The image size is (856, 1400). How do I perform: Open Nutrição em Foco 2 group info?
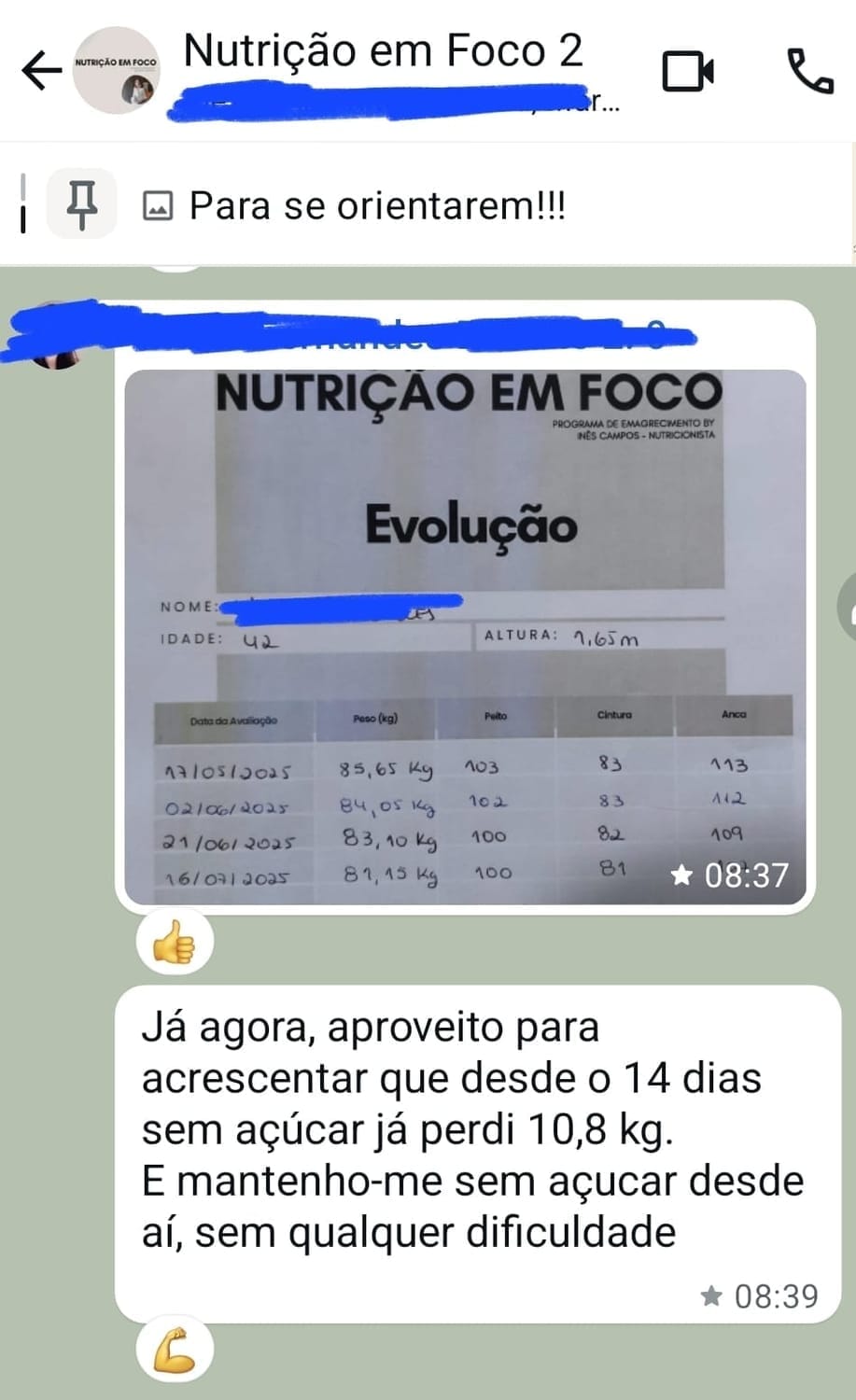point(383,51)
